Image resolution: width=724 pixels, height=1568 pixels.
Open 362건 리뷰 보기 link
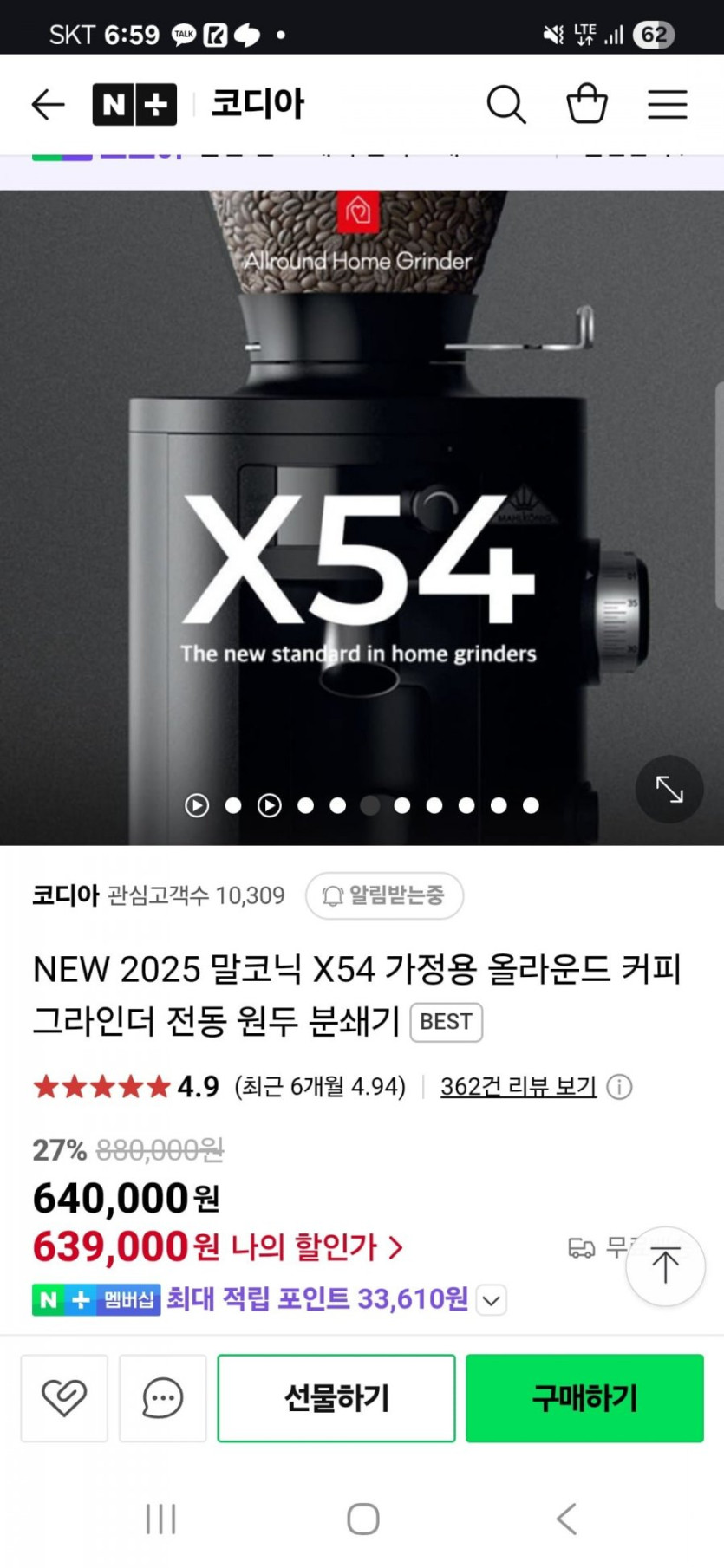pyautogui.click(x=519, y=1086)
